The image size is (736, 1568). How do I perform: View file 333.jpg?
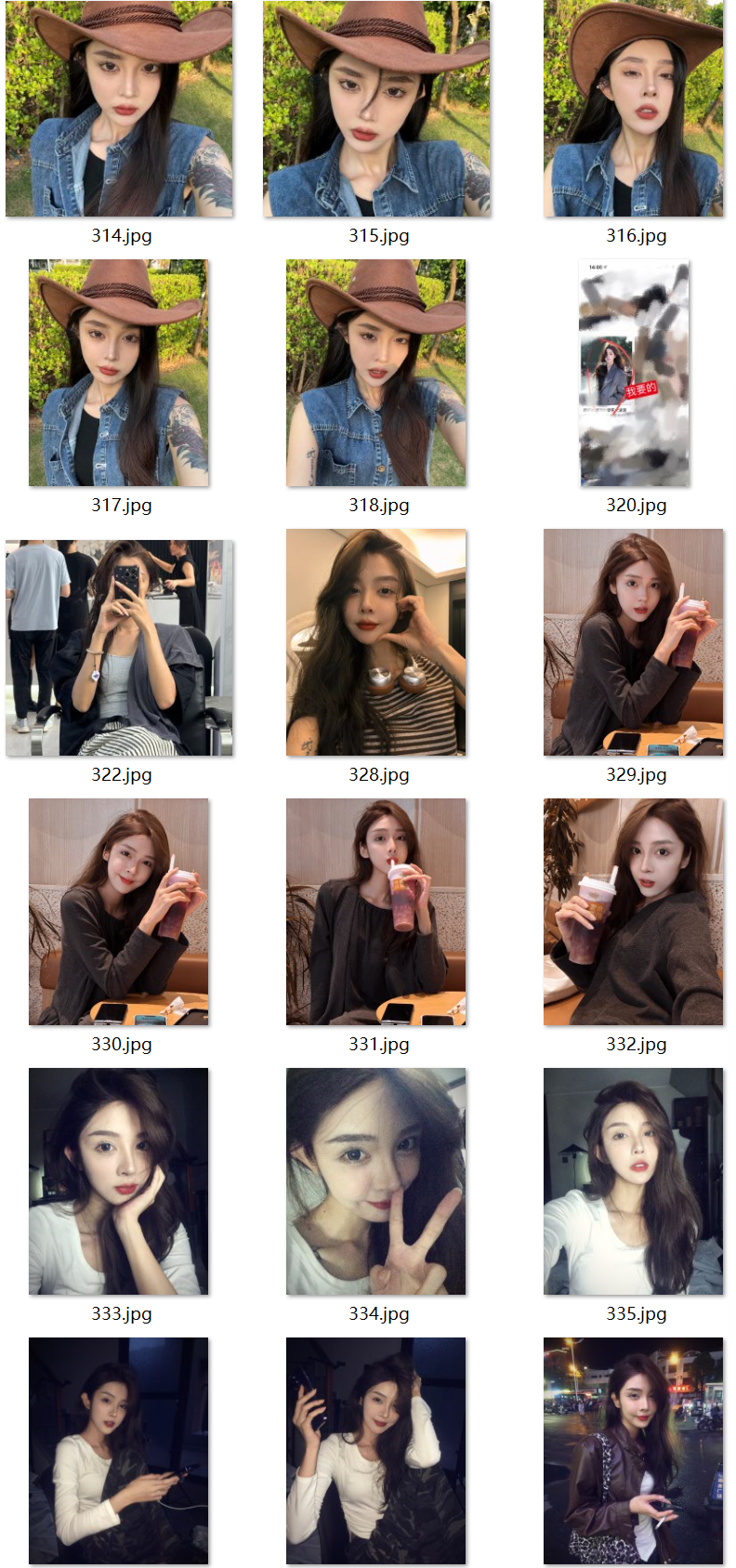pyautogui.click(x=119, y=1181)
